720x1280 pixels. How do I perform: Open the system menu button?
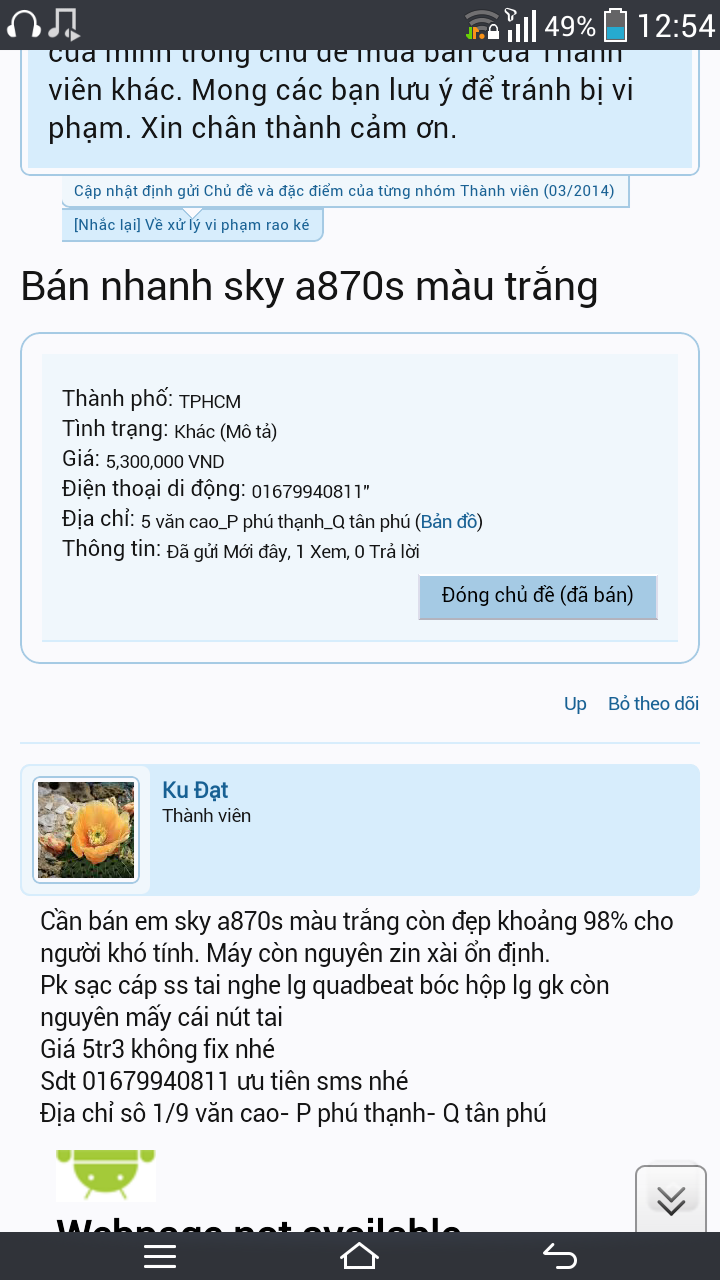[161, 1256]
